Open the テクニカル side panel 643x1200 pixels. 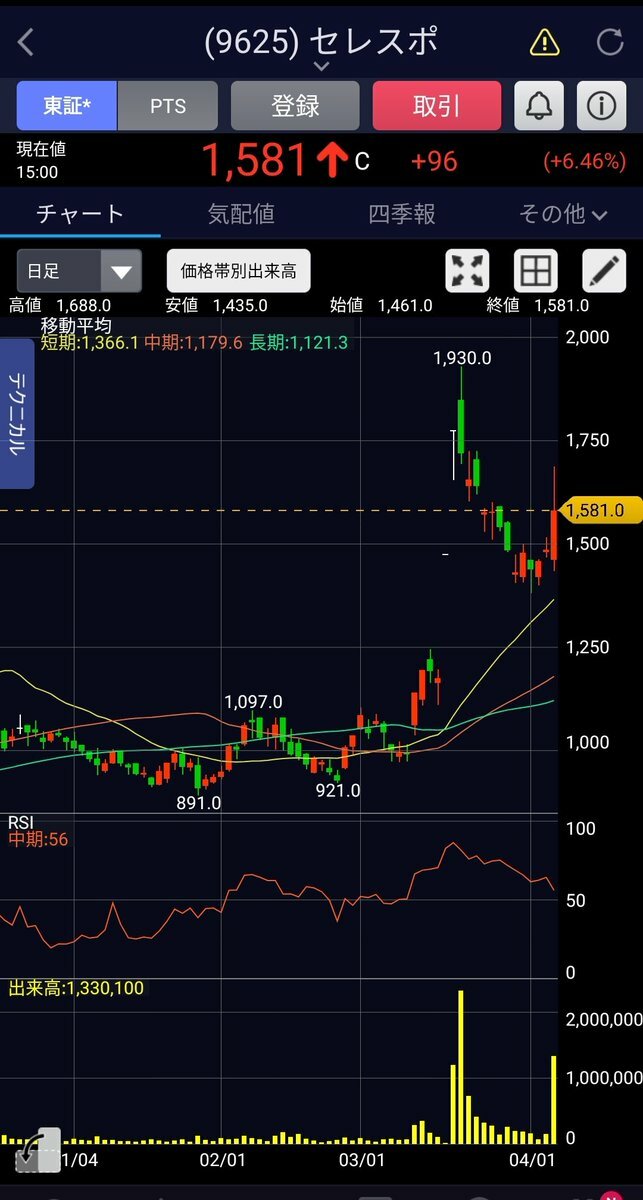click(x=16, y=413)
